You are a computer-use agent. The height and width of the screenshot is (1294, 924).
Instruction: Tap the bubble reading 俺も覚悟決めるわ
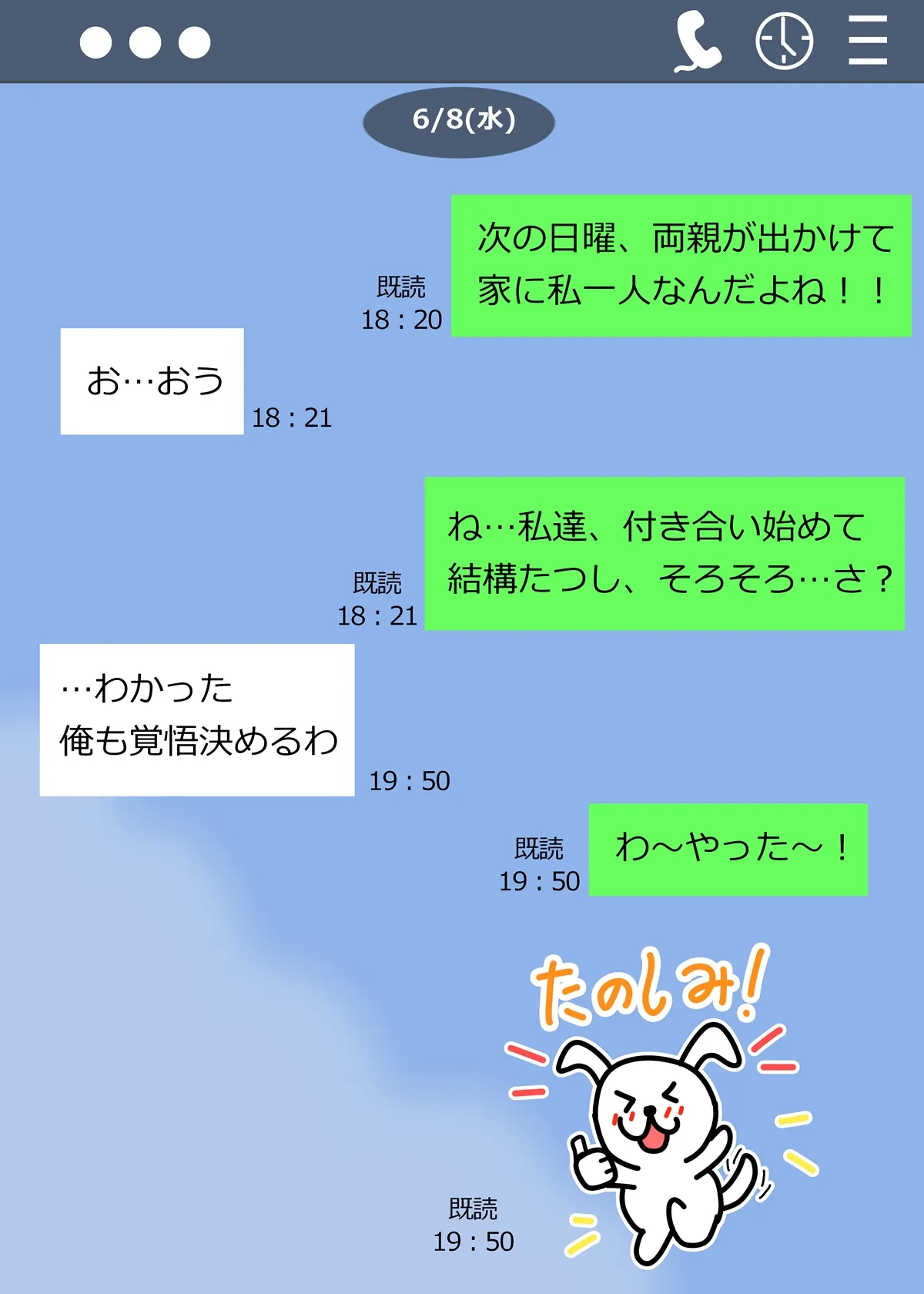tap(196, 739)
